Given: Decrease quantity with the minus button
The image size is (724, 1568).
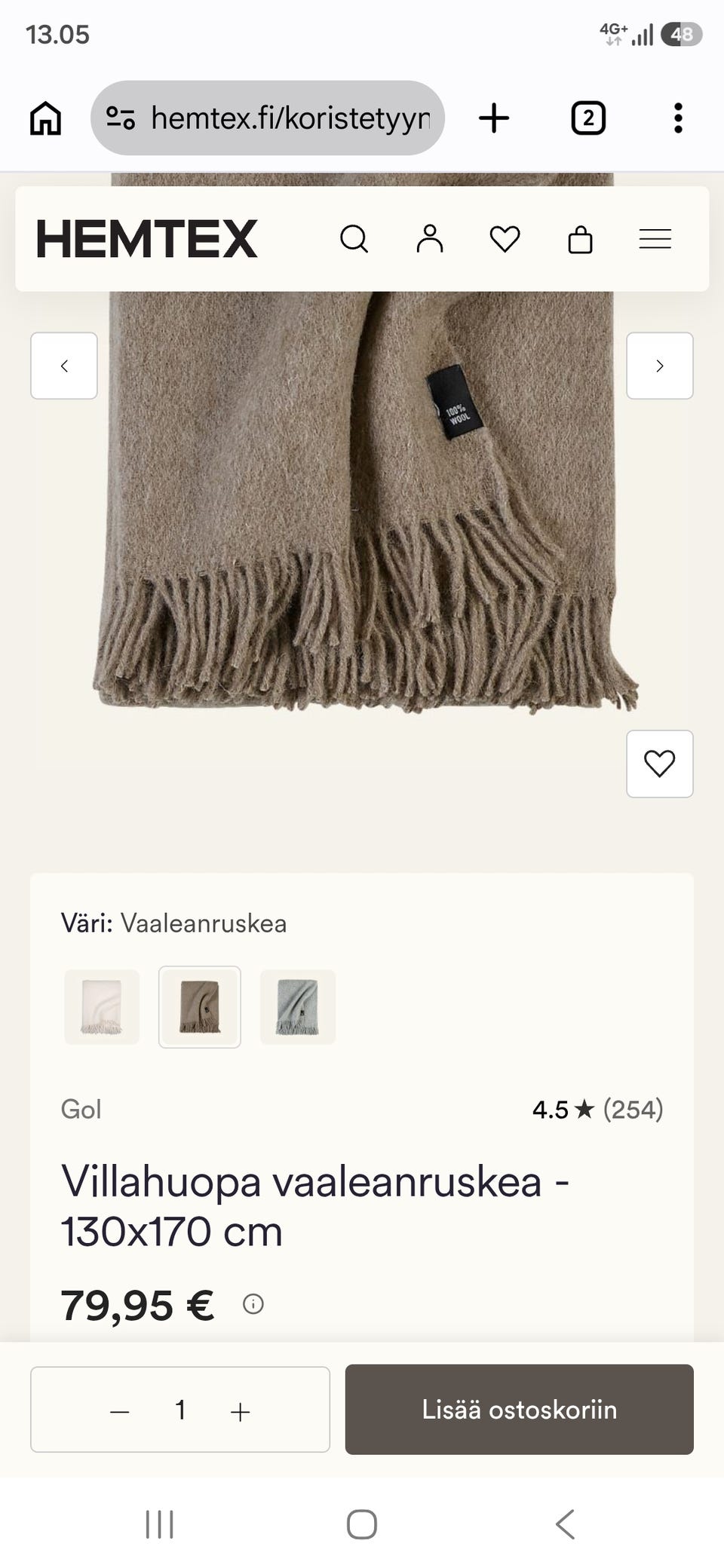Looking at the screenshot, I should coord(120,1411).
